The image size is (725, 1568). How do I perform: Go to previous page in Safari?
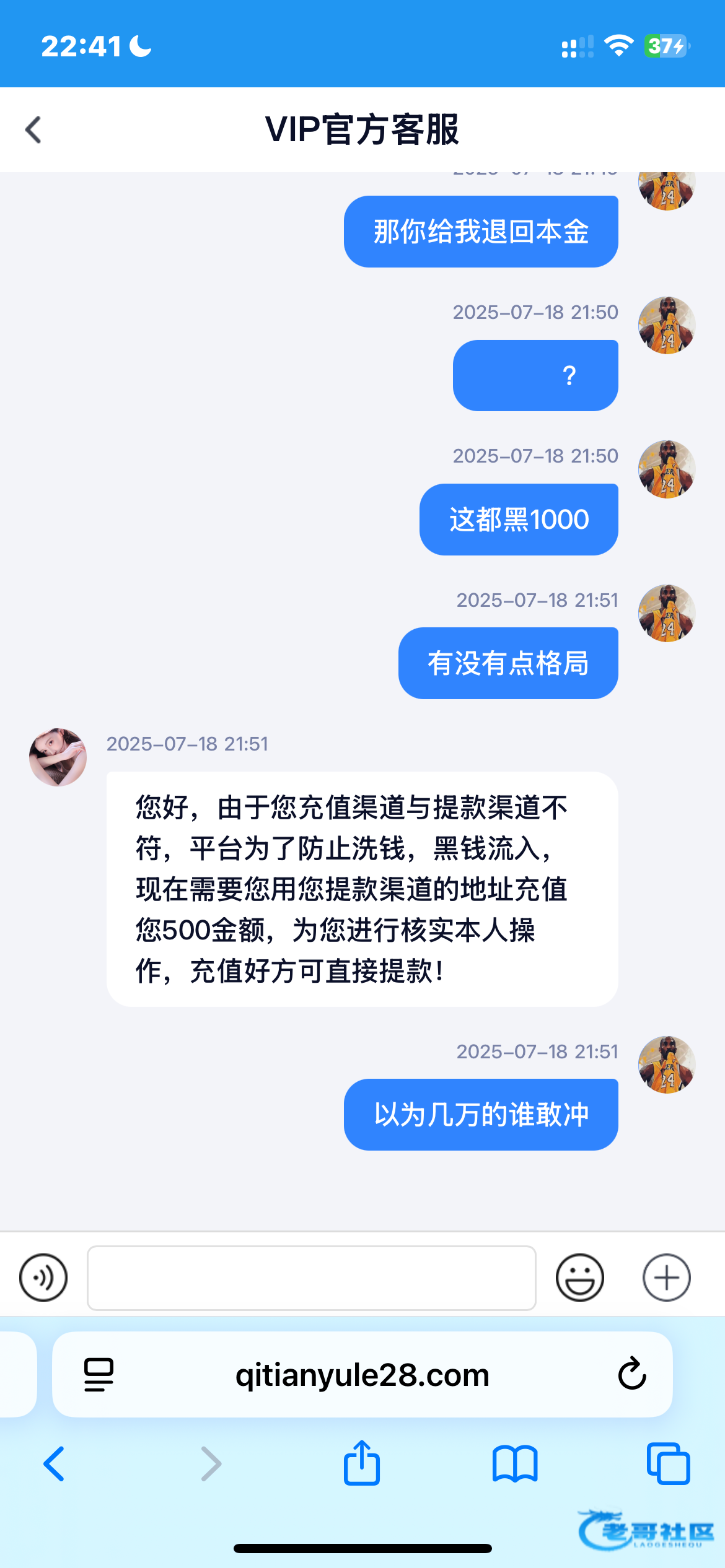(55, 1464)
